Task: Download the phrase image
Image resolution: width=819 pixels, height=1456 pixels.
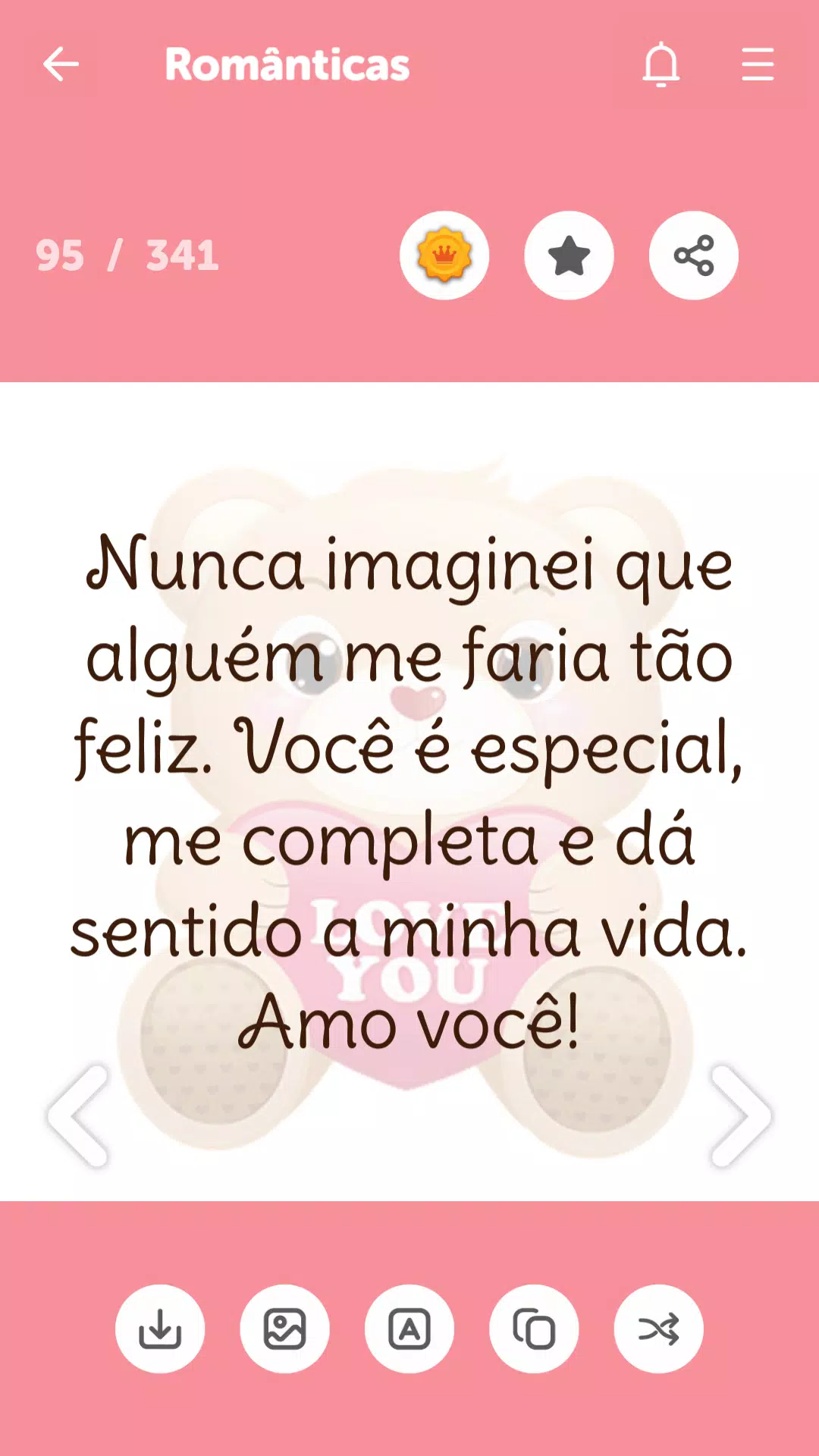Action: 160,1329
